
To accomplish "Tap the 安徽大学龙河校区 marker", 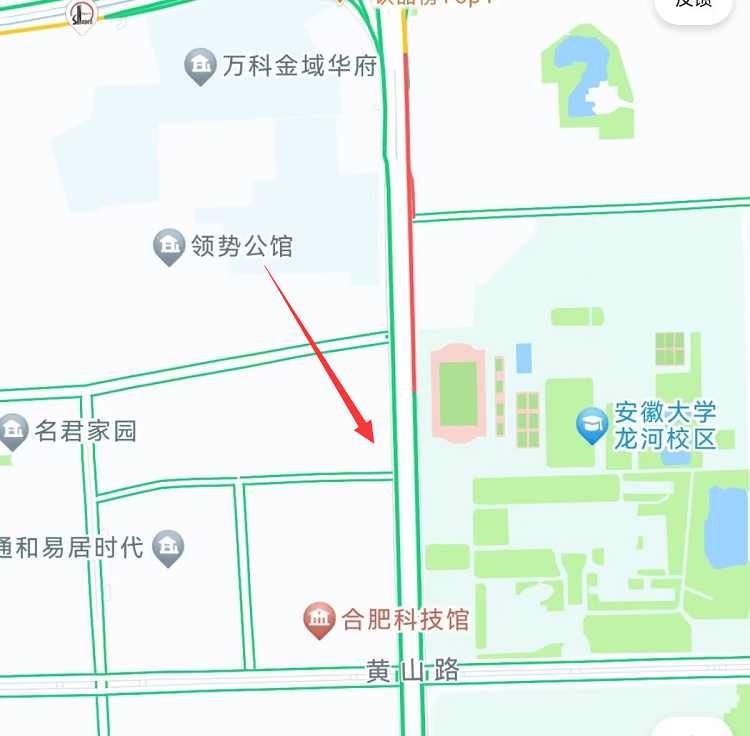I will pyautogui.click(x=593, y=426).
